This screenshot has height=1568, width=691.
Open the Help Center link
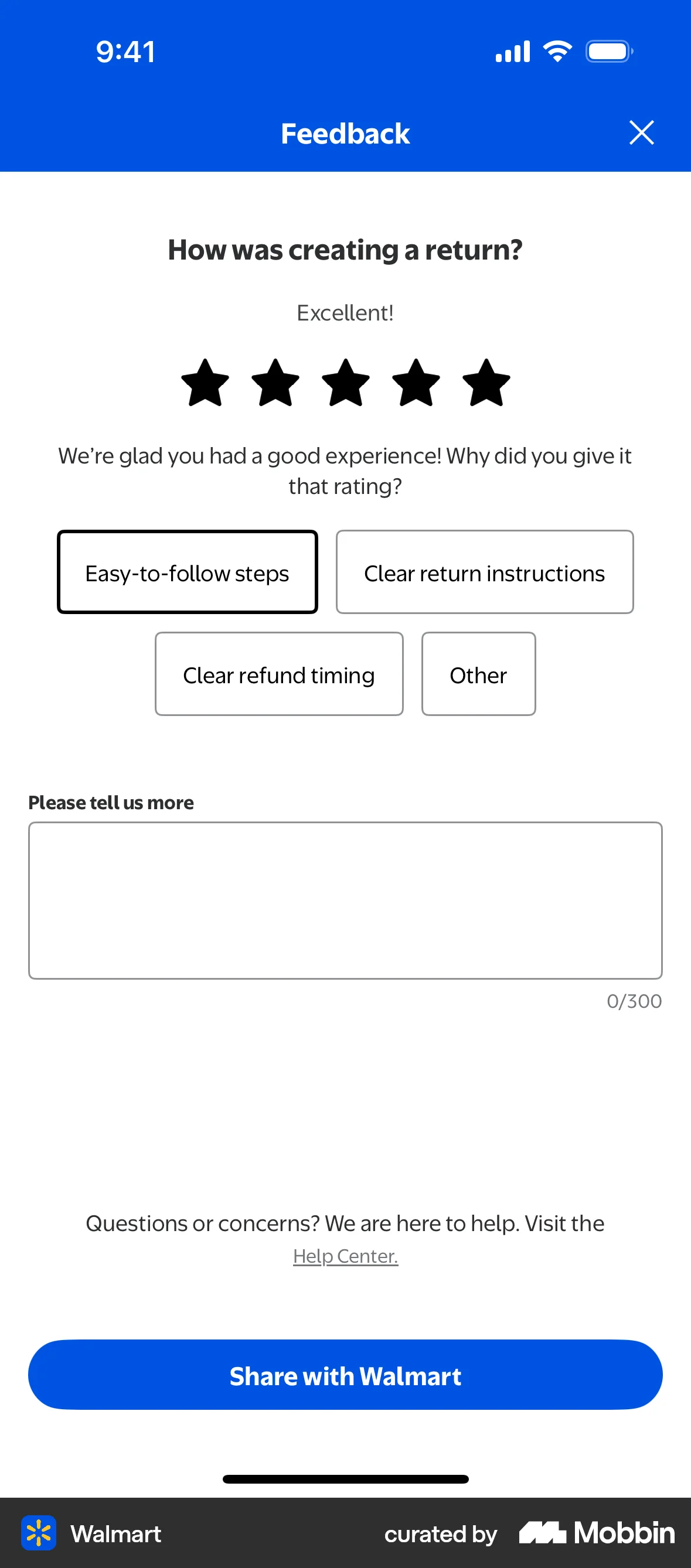tap(345, 1255)
